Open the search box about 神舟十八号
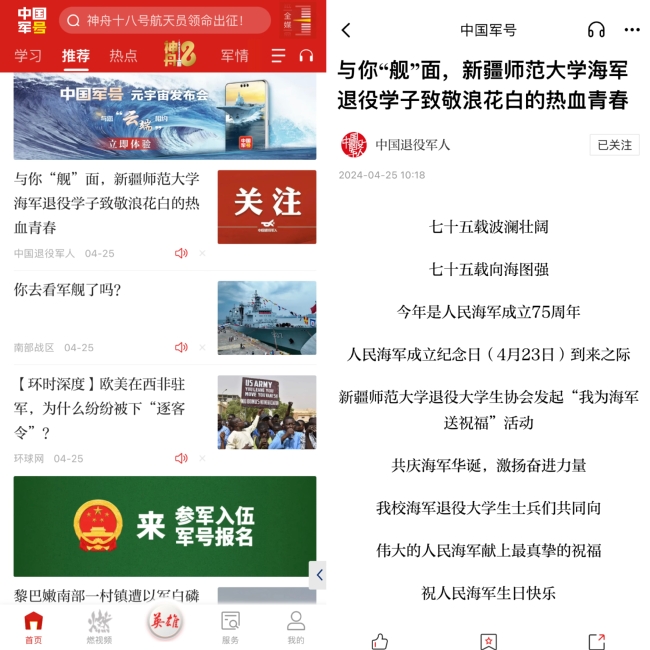The width and height of the screenshot is (650, 650). (x=165, y=20)
